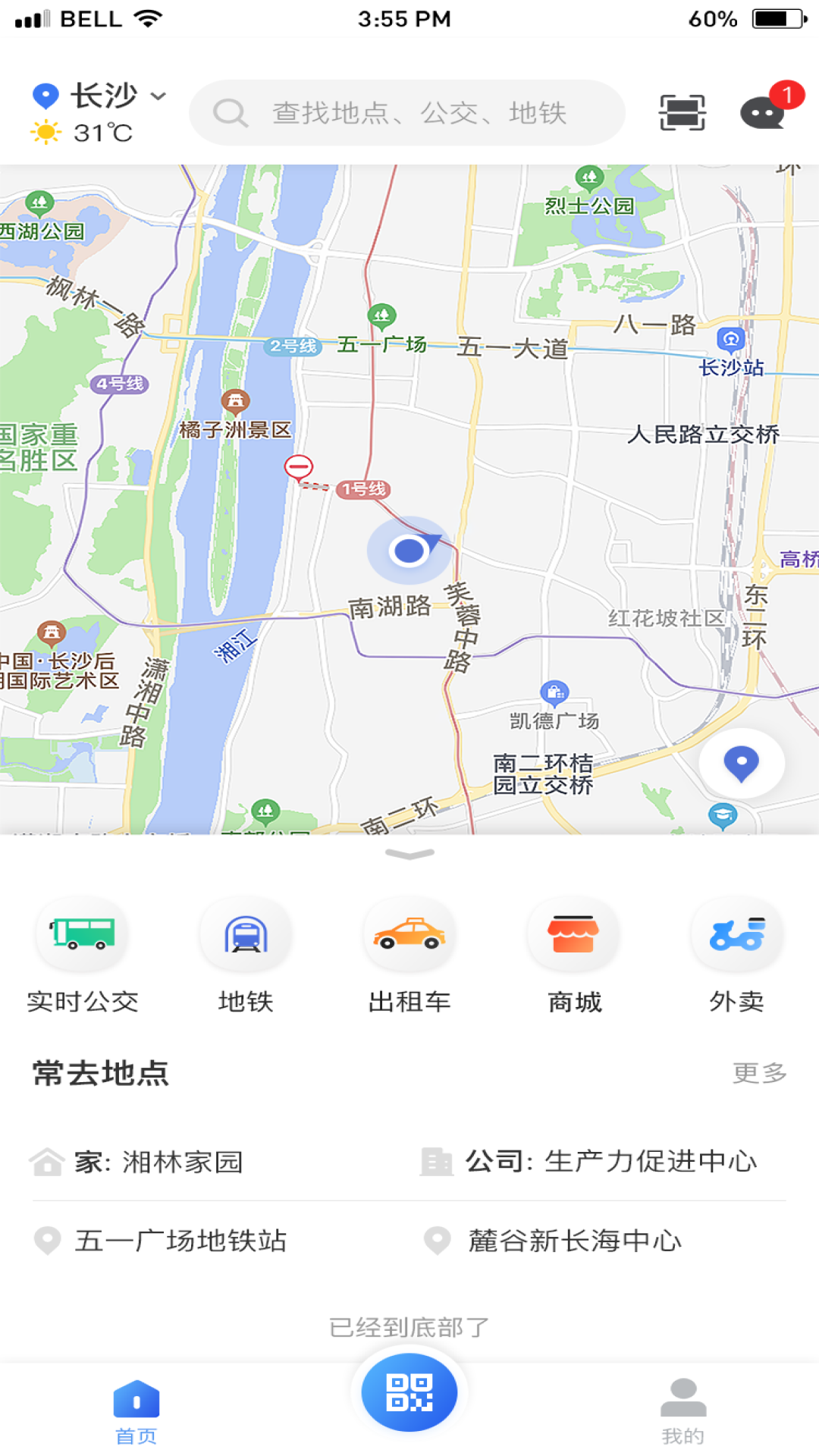Tap the 凯德广场 shopping marker on map
The width and height of the screenshot is (819, 1456).
tap(554, 693)
